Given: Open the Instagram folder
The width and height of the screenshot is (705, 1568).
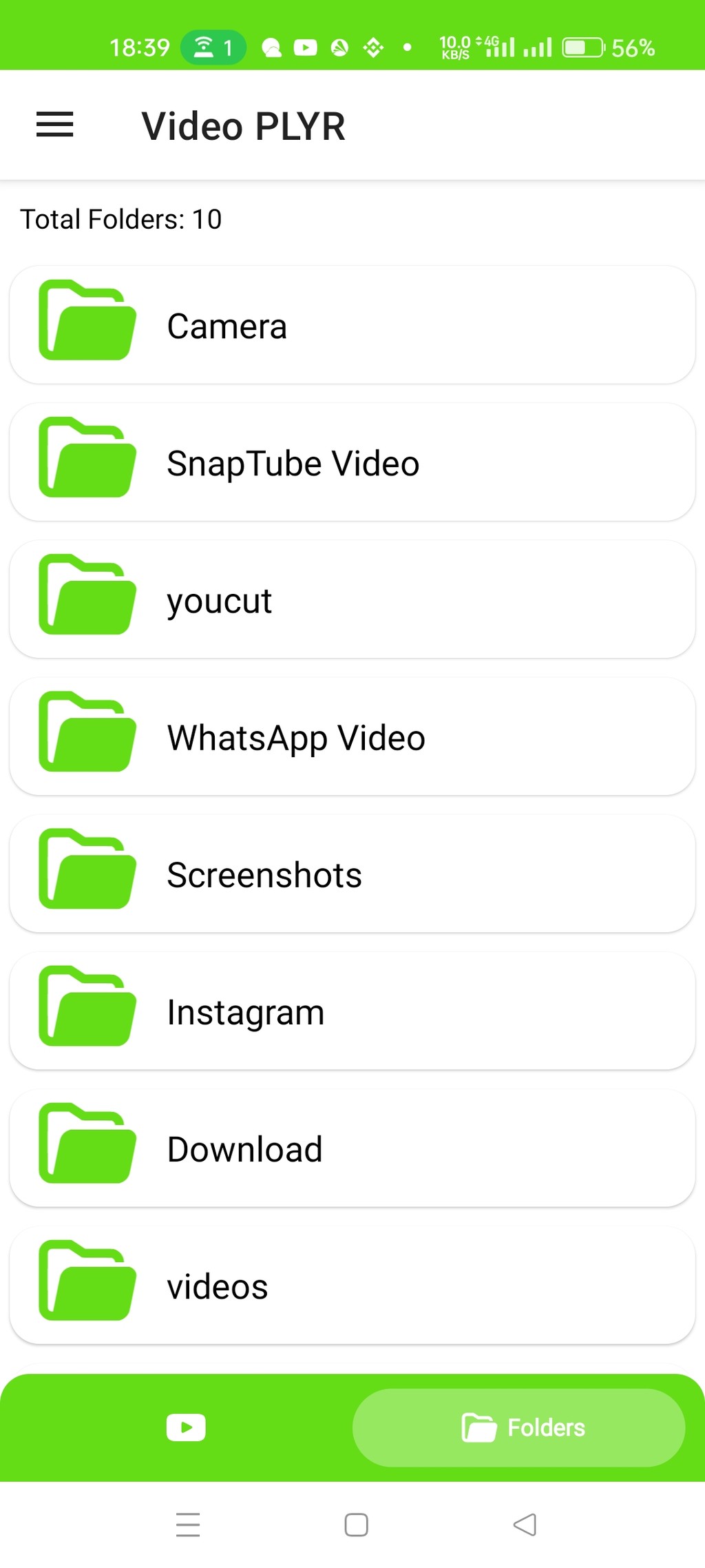Looking at the screenshot, I should tap(352, 1011).
